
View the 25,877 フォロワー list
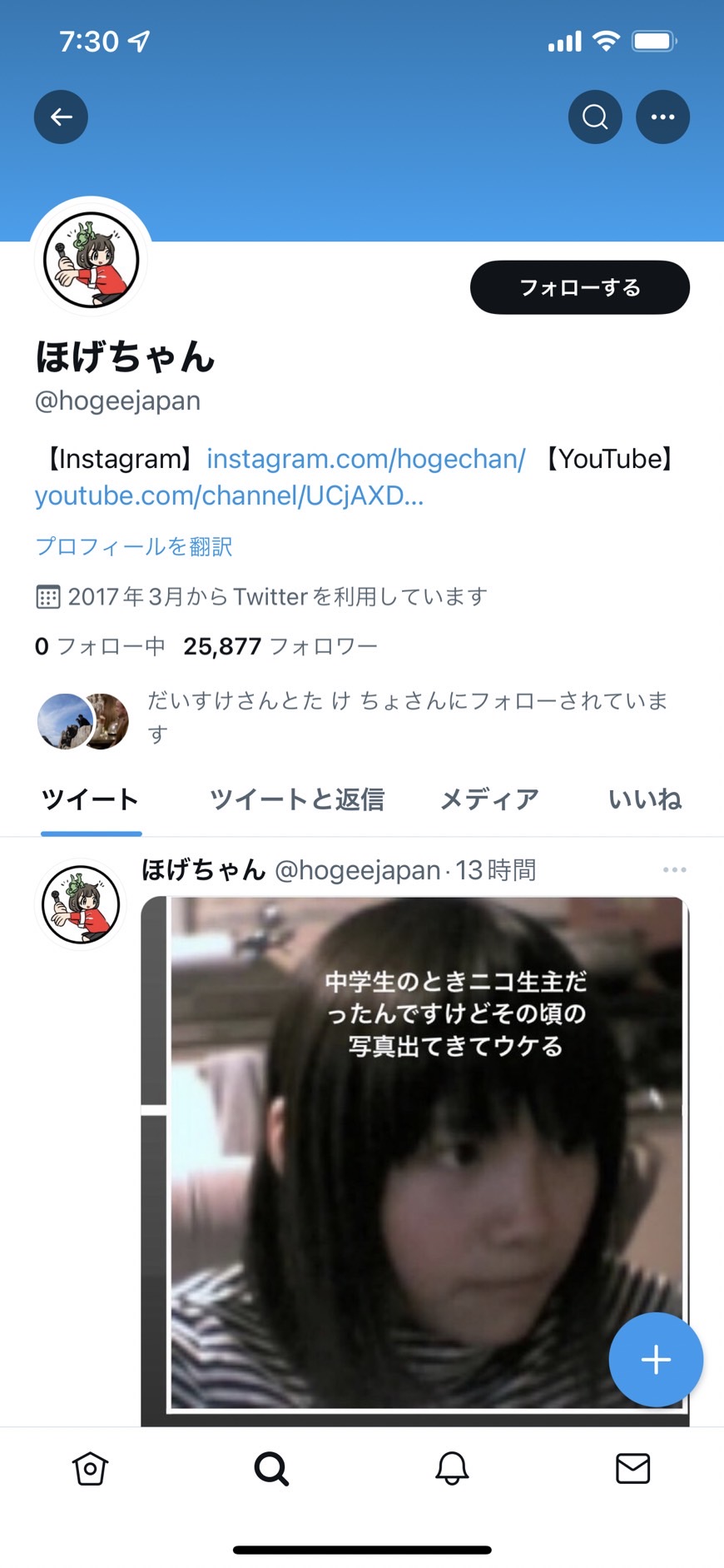[280, 646]
